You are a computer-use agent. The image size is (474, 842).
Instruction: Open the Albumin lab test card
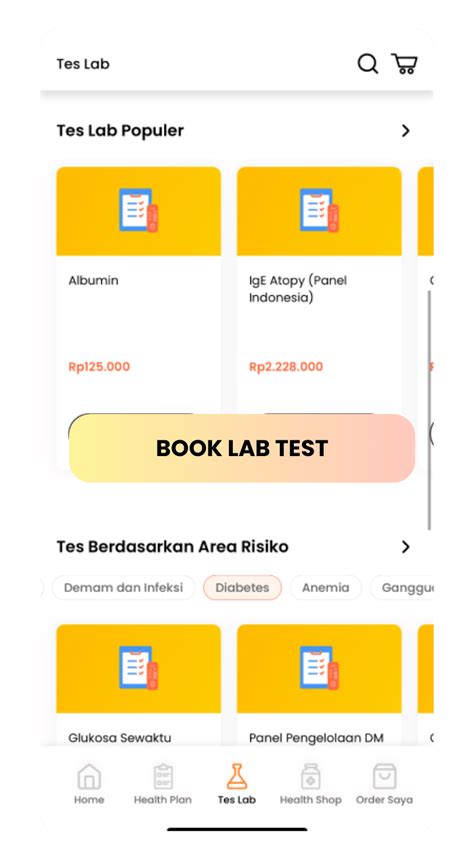138,317
